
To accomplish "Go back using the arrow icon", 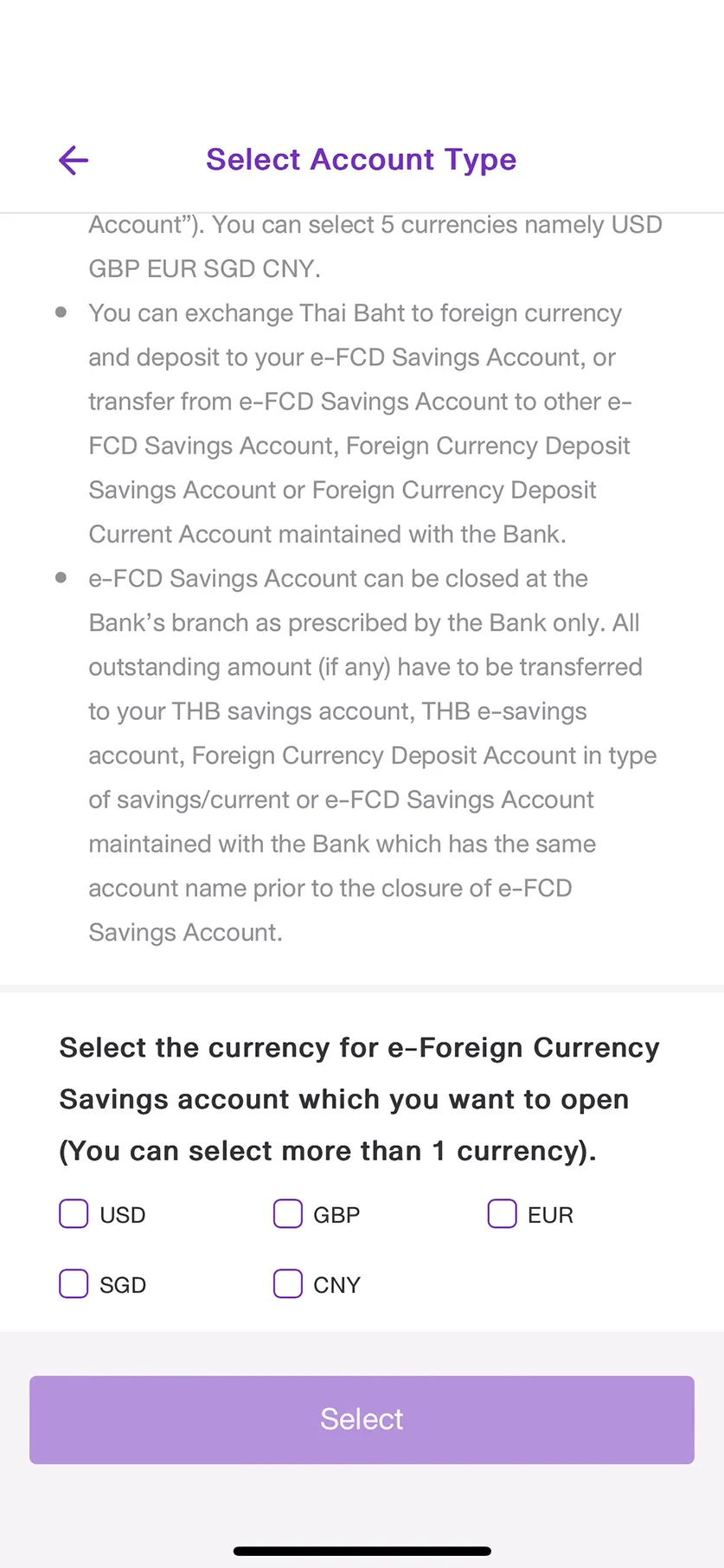I will (x=74, y=160).
